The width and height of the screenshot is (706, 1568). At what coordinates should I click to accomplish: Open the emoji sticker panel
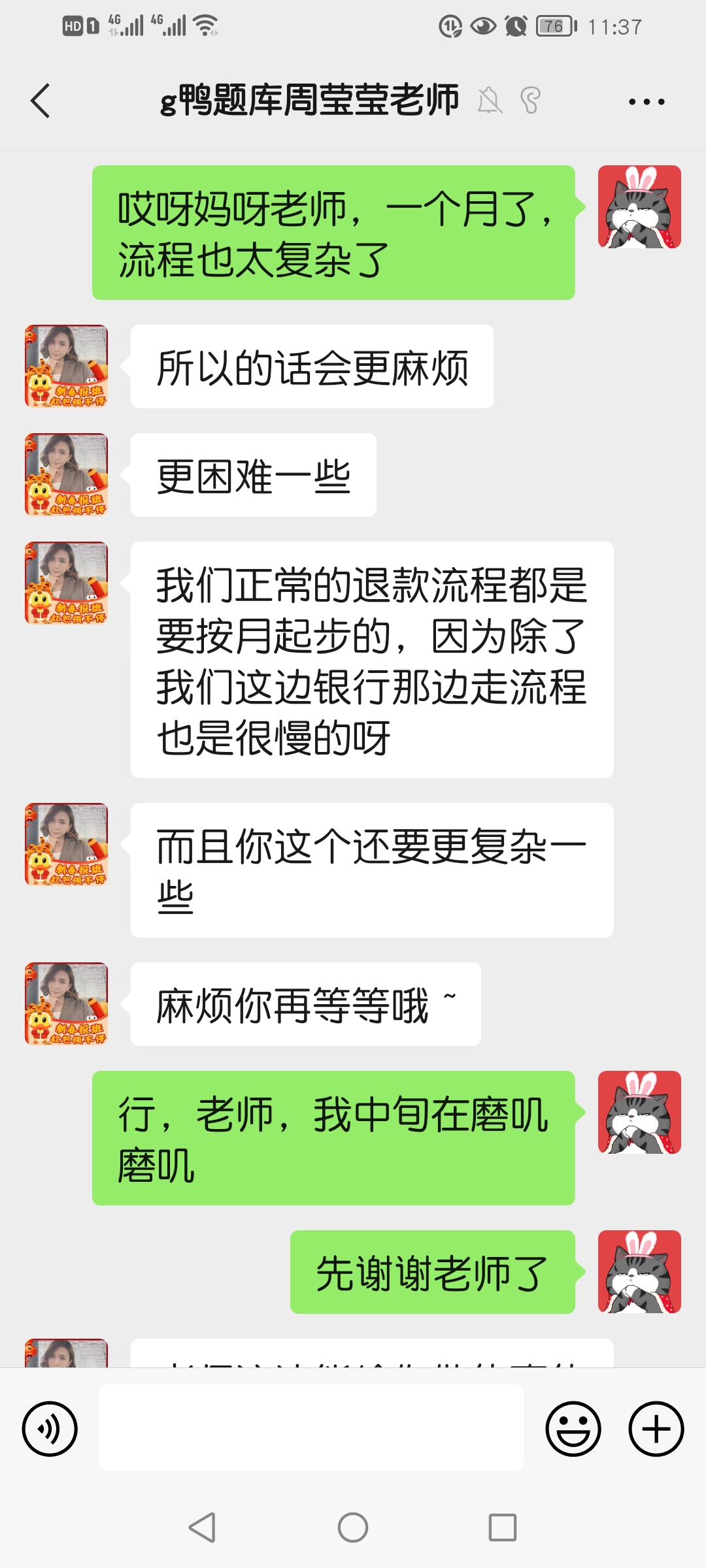pos(573,1428)
